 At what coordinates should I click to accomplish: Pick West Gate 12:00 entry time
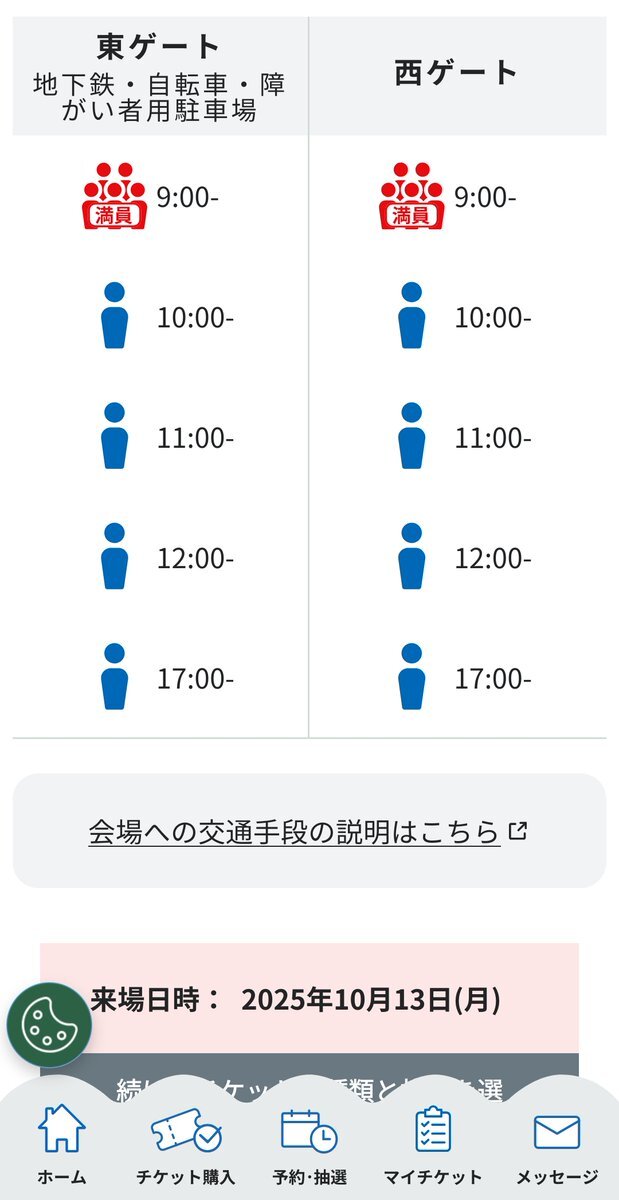point(458,557)
